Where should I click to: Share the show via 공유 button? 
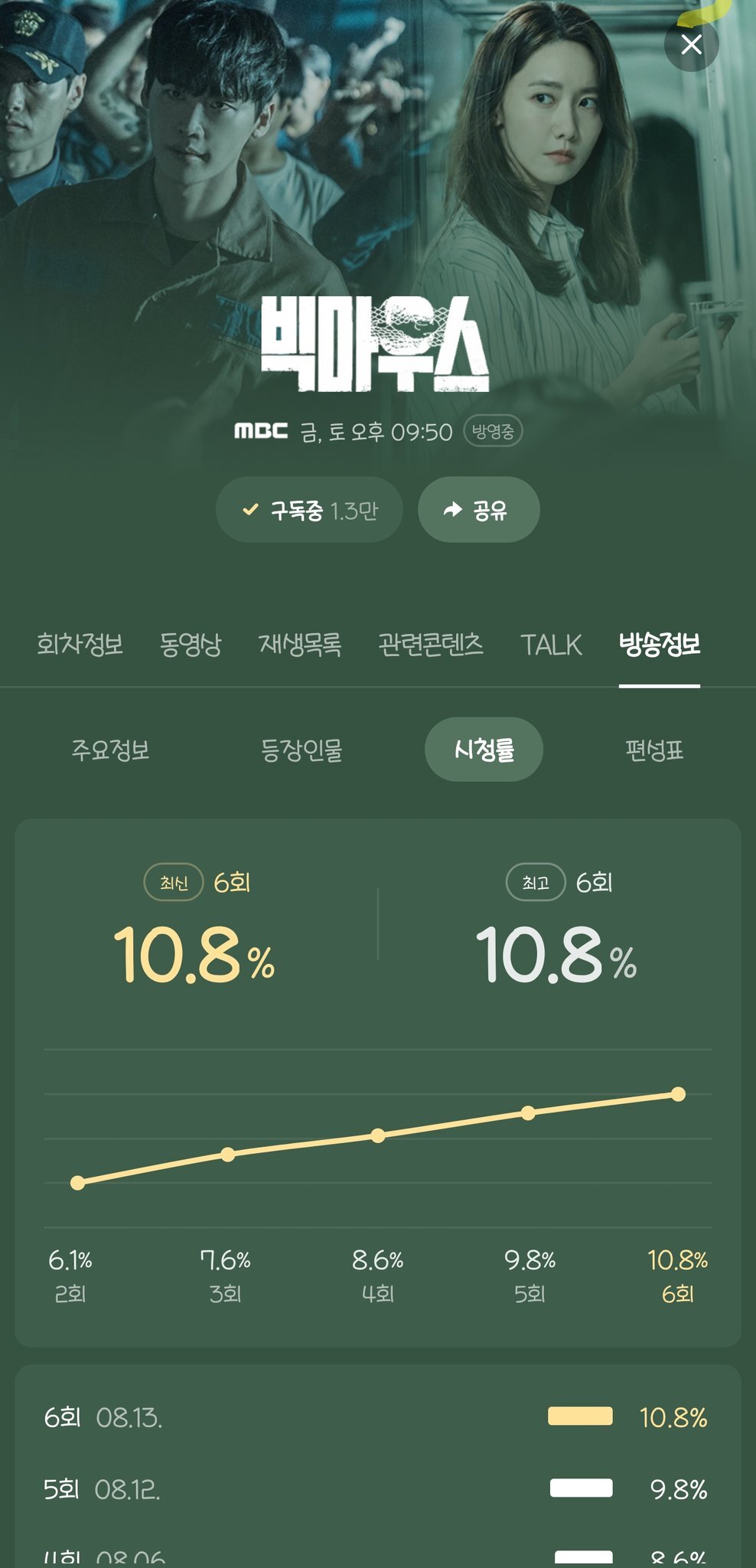tap(478, 510)
